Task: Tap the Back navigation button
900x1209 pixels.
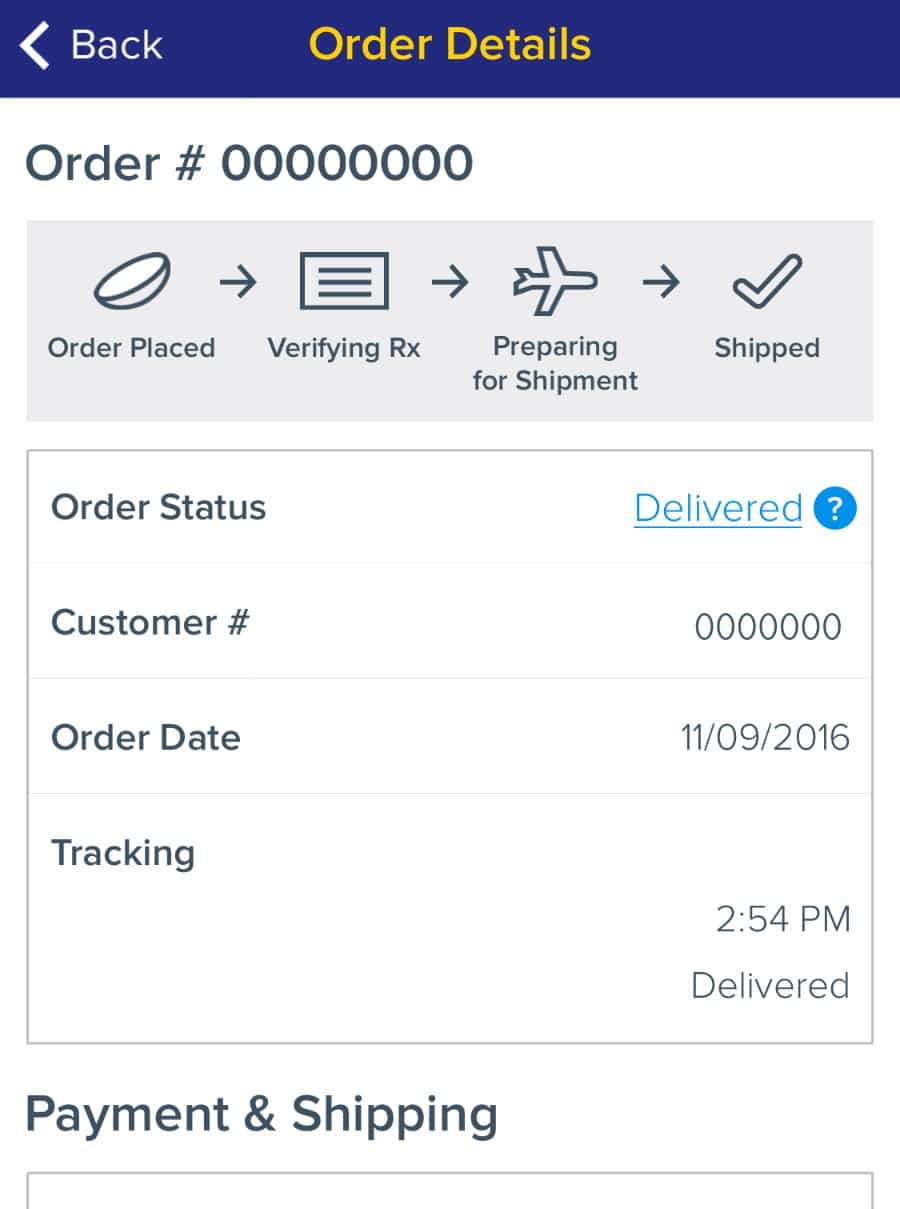Action: (90, 44)
